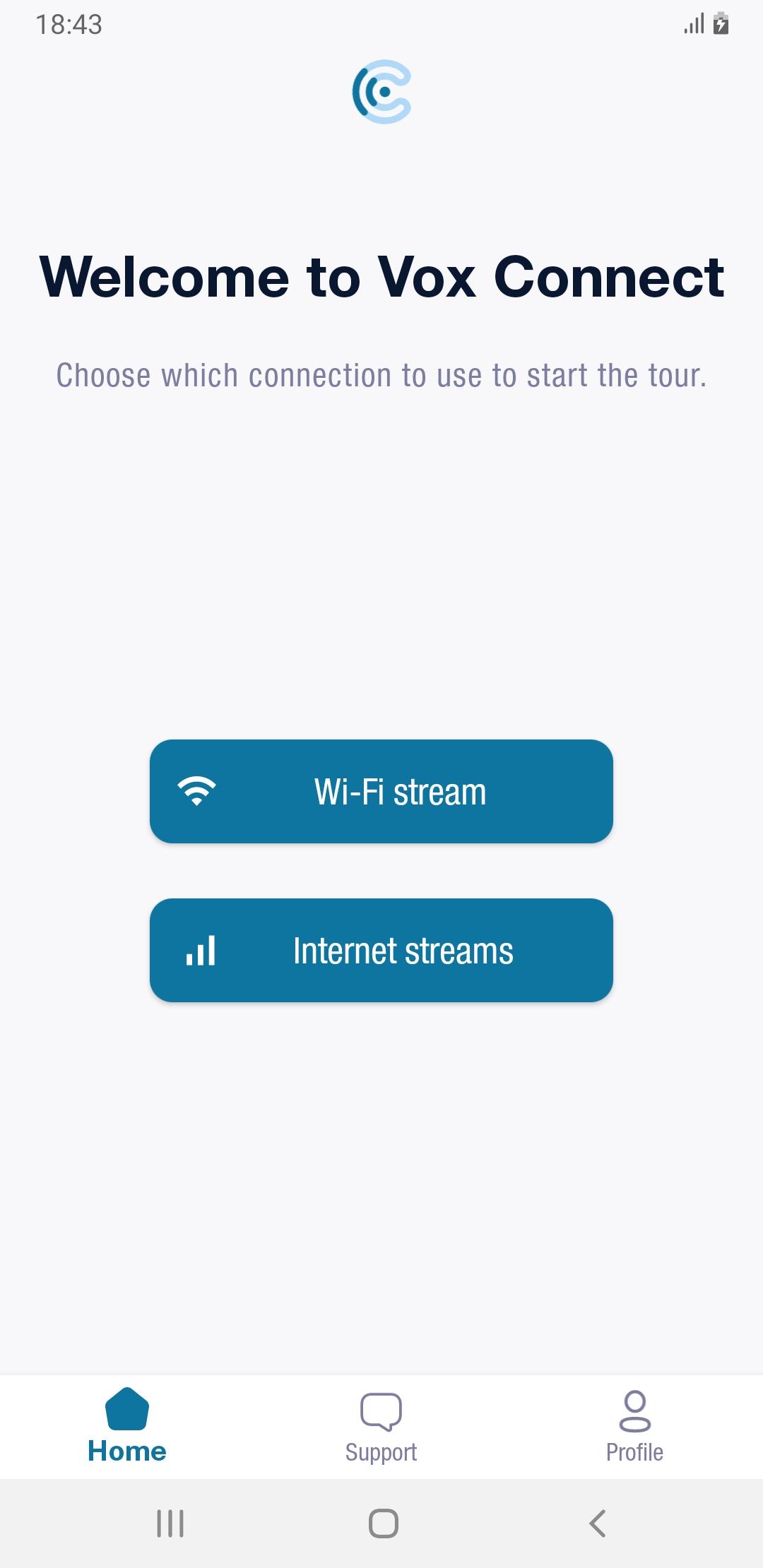763x1568 pixels.
Task: Start the Wi-Fi stream connection
Action: tap(381, 791)
